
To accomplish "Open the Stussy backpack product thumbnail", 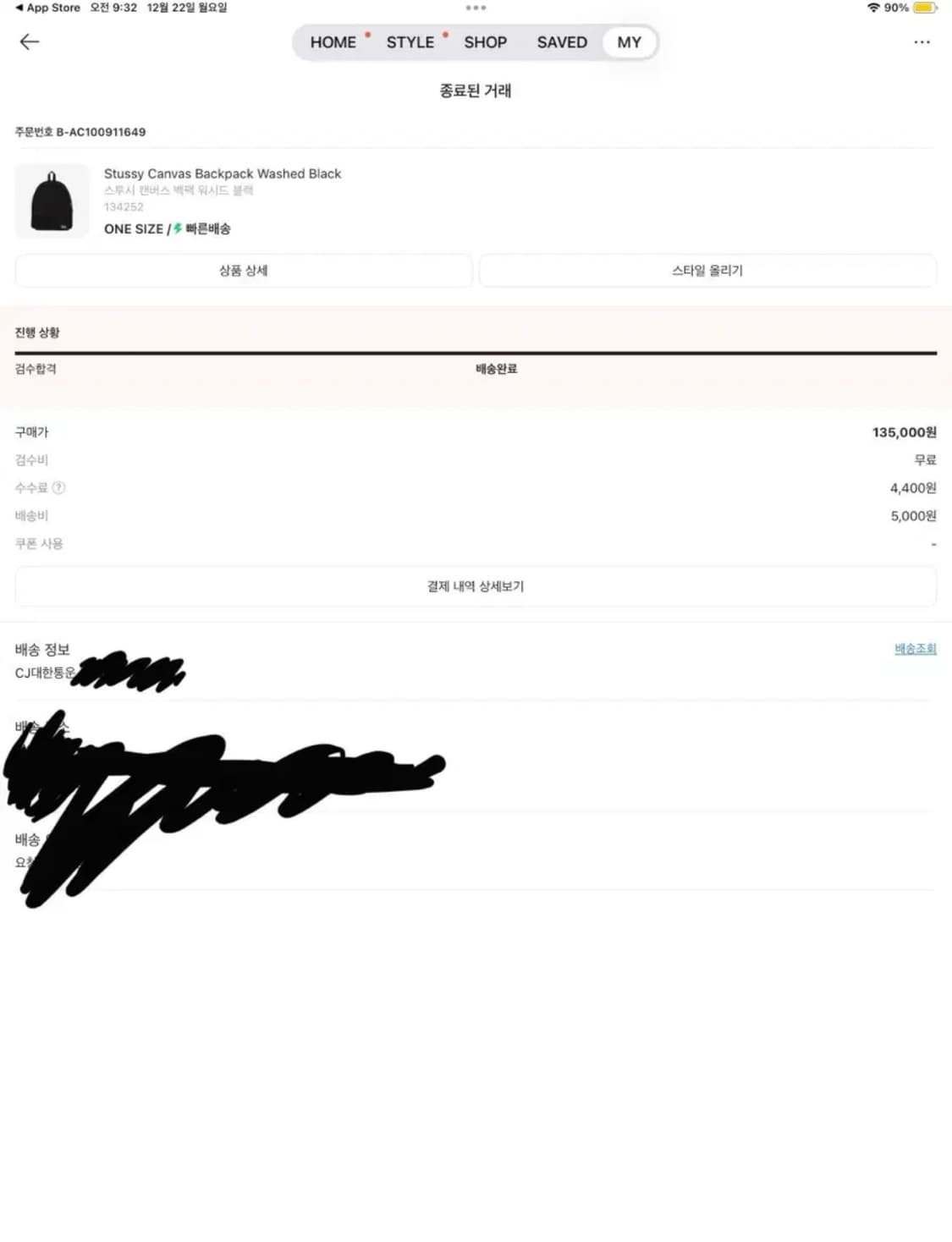I will [52, 201].
